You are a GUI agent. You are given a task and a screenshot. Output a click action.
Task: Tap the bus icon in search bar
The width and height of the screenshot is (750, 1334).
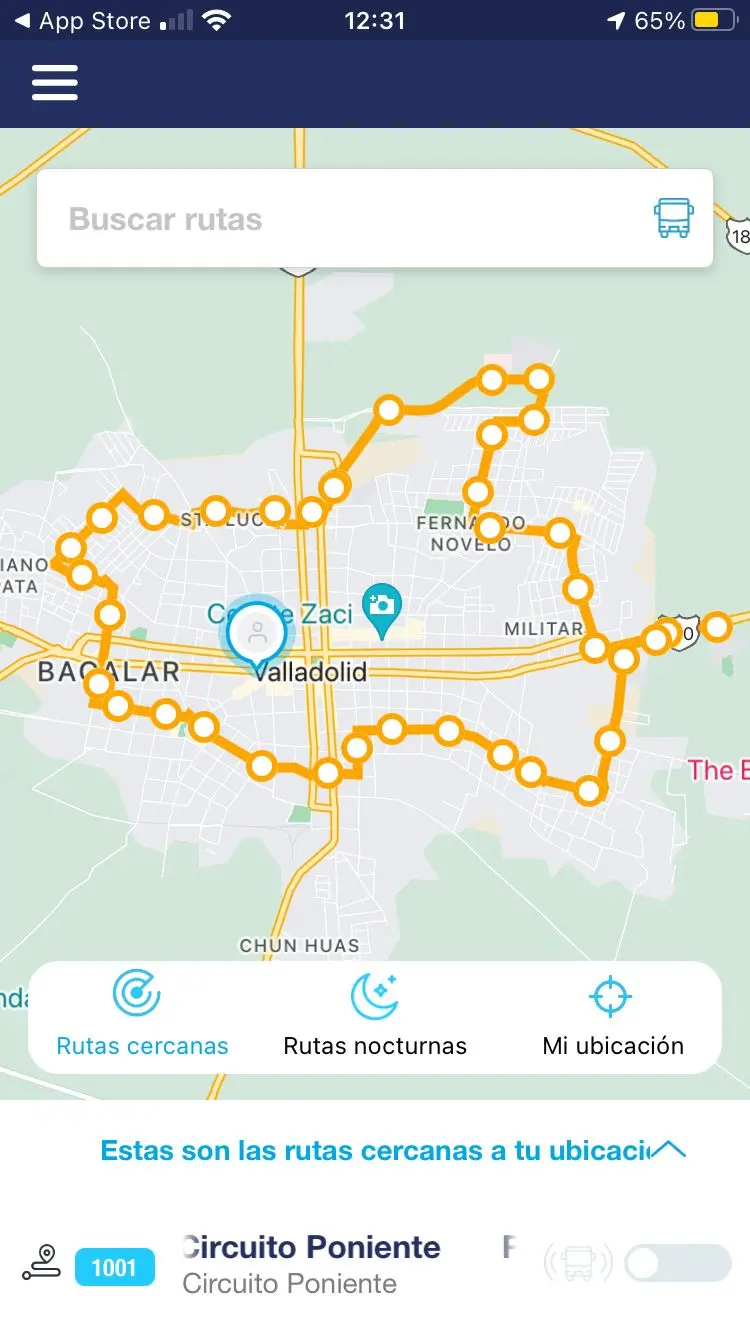[x=673, y=217]
